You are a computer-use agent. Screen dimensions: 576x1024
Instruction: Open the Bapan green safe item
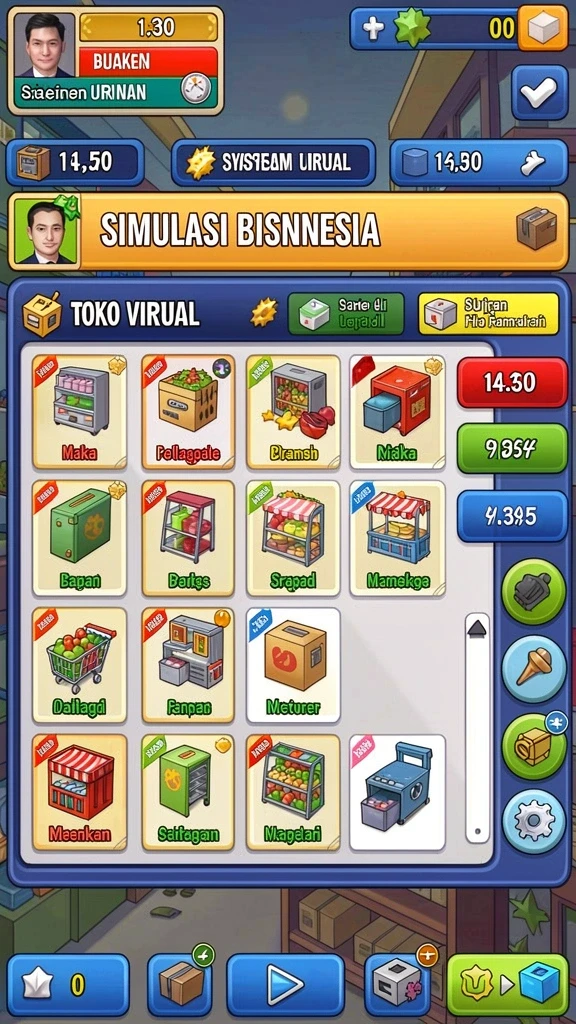pos(79,538)
